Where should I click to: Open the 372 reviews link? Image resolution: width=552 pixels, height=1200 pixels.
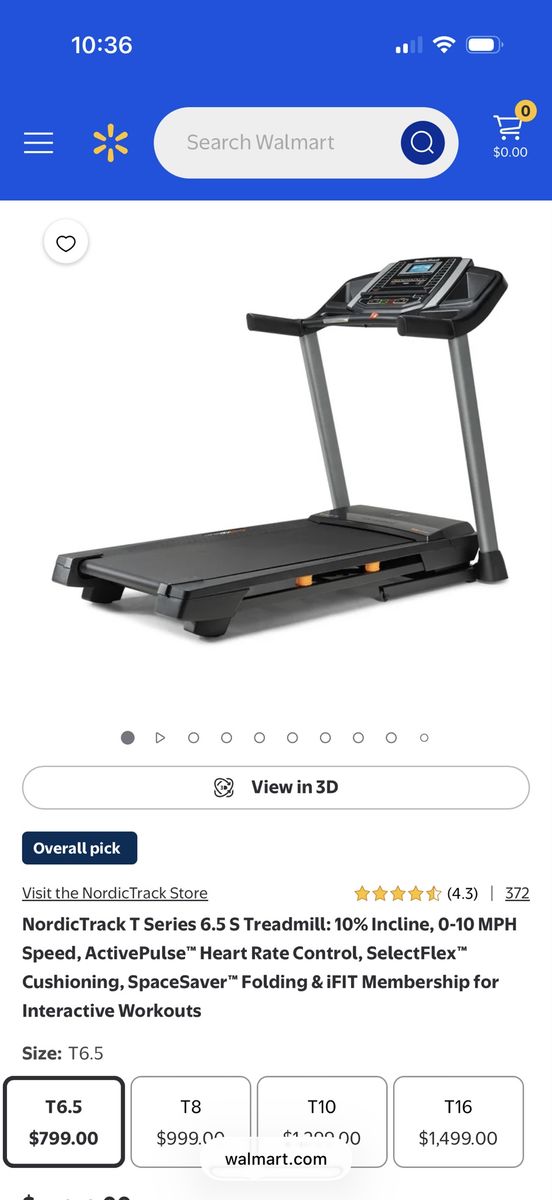tap(517, 893)
